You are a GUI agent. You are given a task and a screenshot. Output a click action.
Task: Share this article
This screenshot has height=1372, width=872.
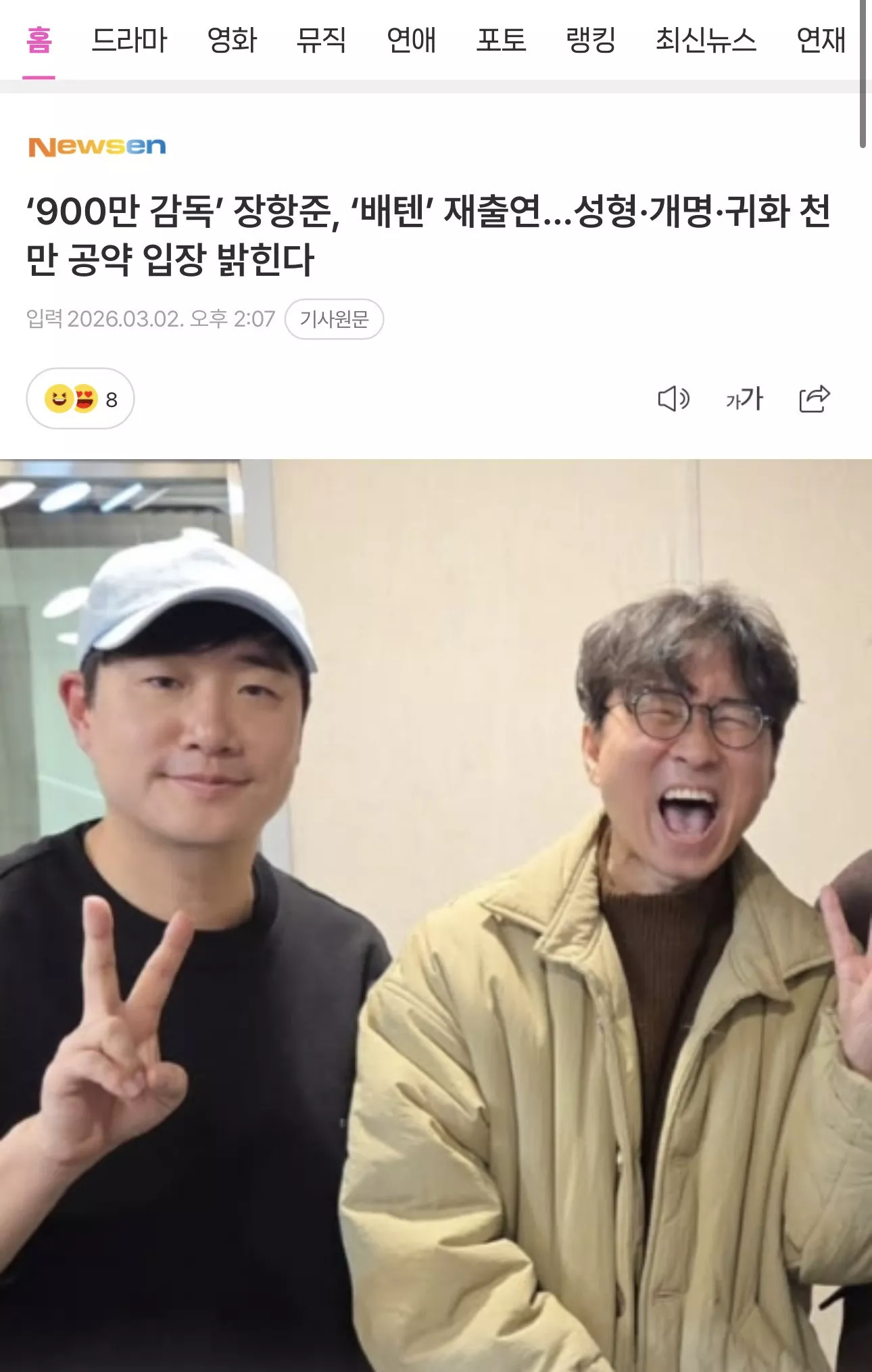coord(815,399)
